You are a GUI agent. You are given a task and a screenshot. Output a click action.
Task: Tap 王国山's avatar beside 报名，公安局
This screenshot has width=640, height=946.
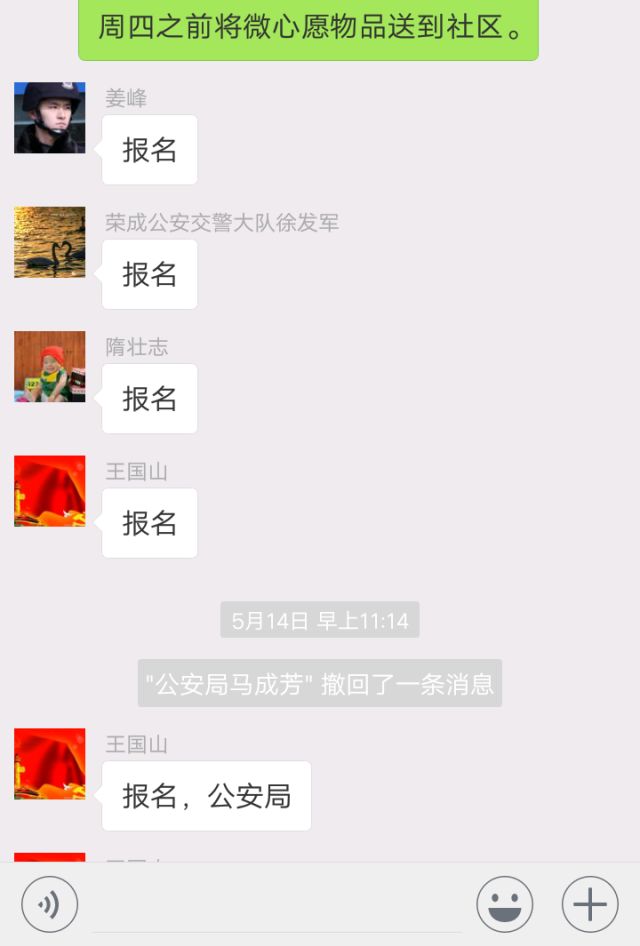click(x=50, y=764)
